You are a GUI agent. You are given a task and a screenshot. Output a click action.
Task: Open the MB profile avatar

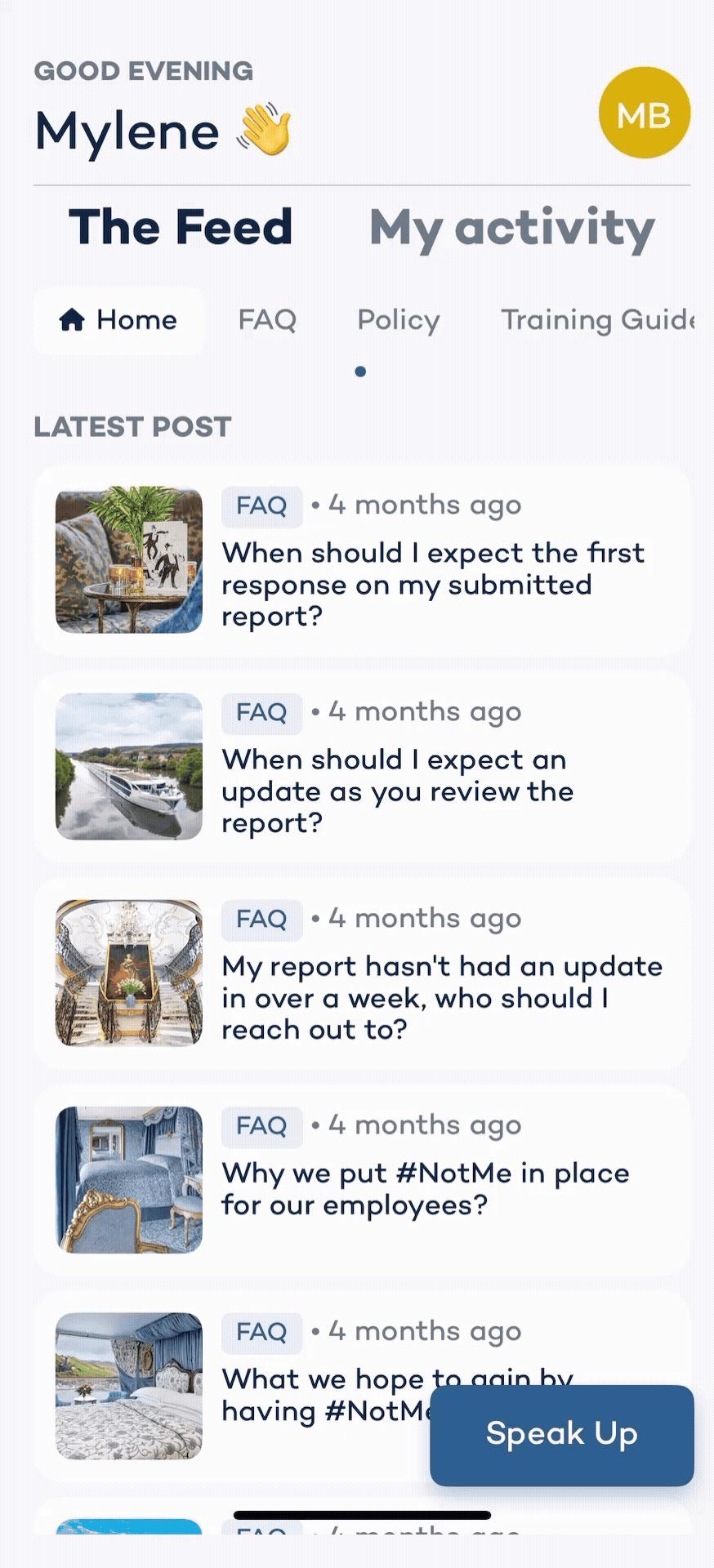coord(644,113)
